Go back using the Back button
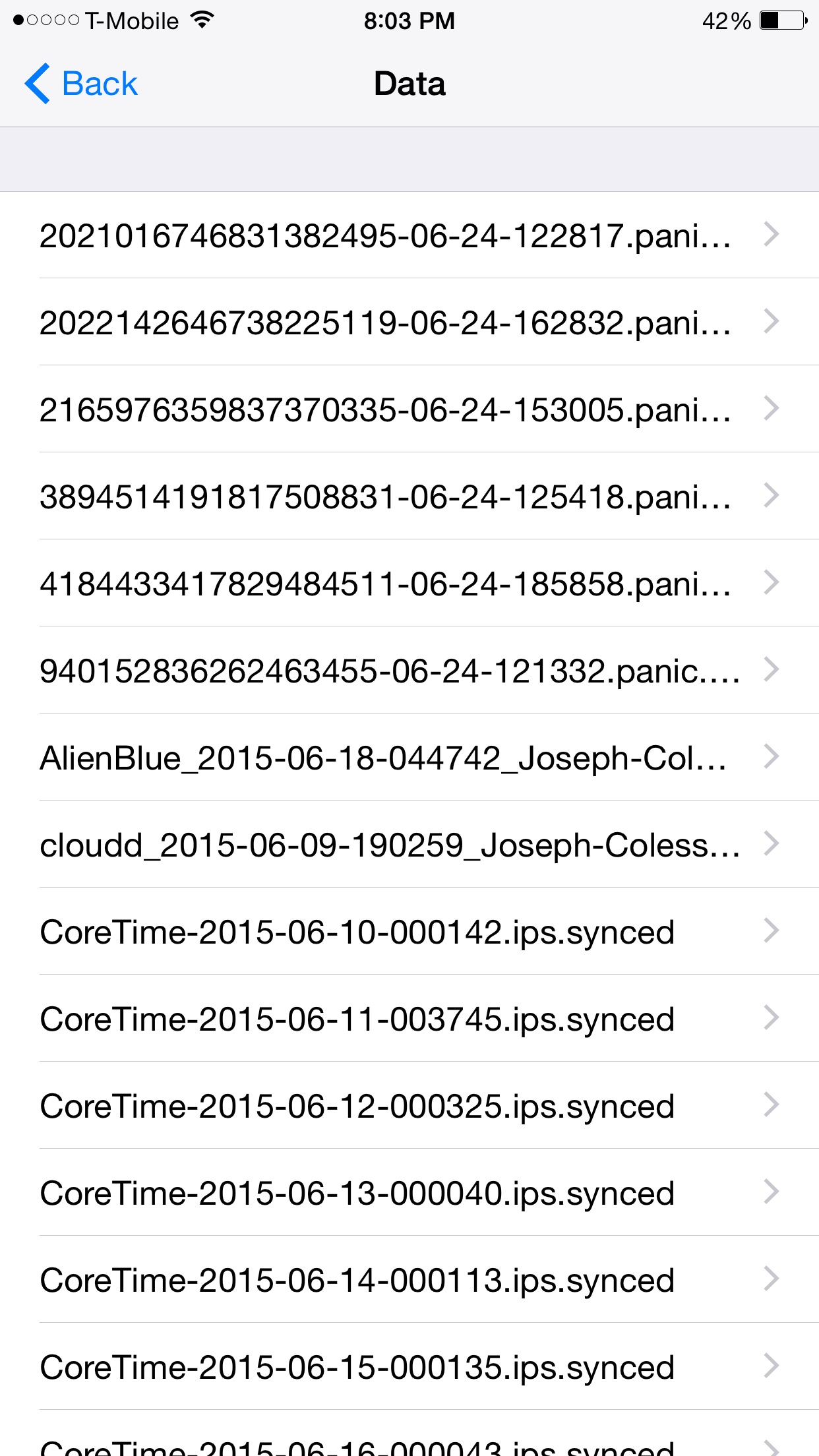The image size is (819, 1456). coord(81,84)
